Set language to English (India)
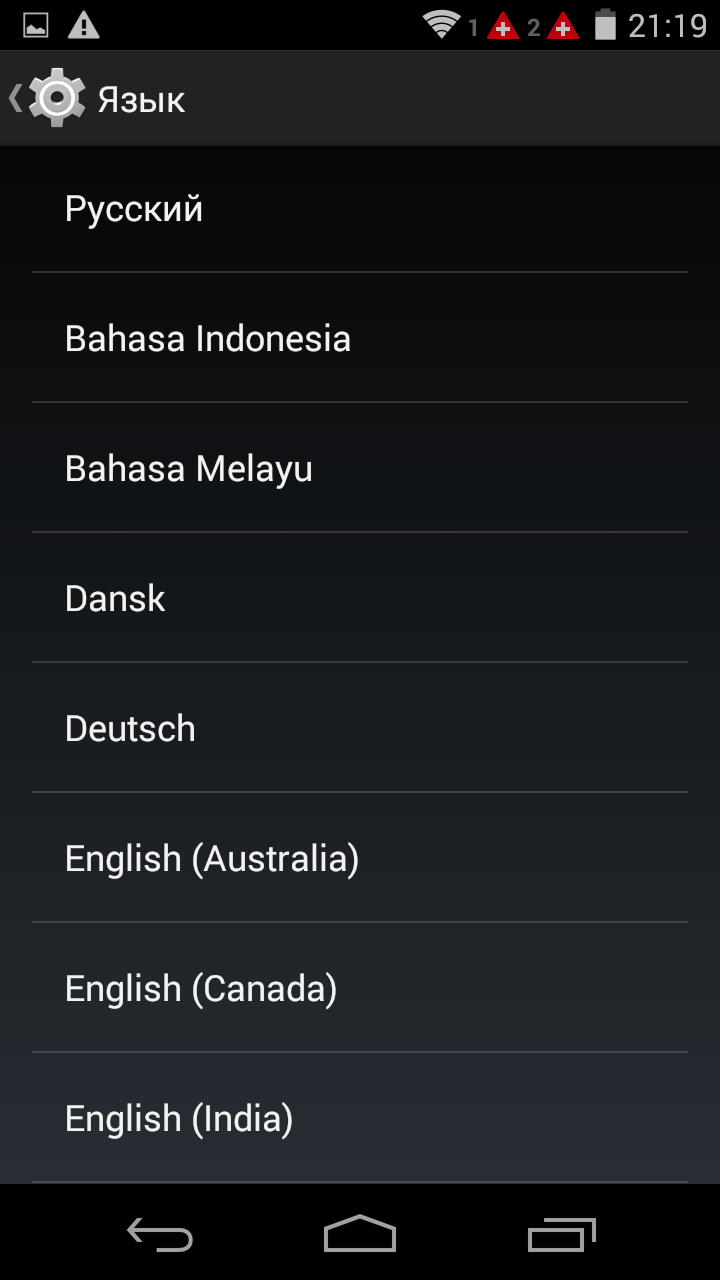This screenshot has width=720, height=1280. (x=360, y=1118)
